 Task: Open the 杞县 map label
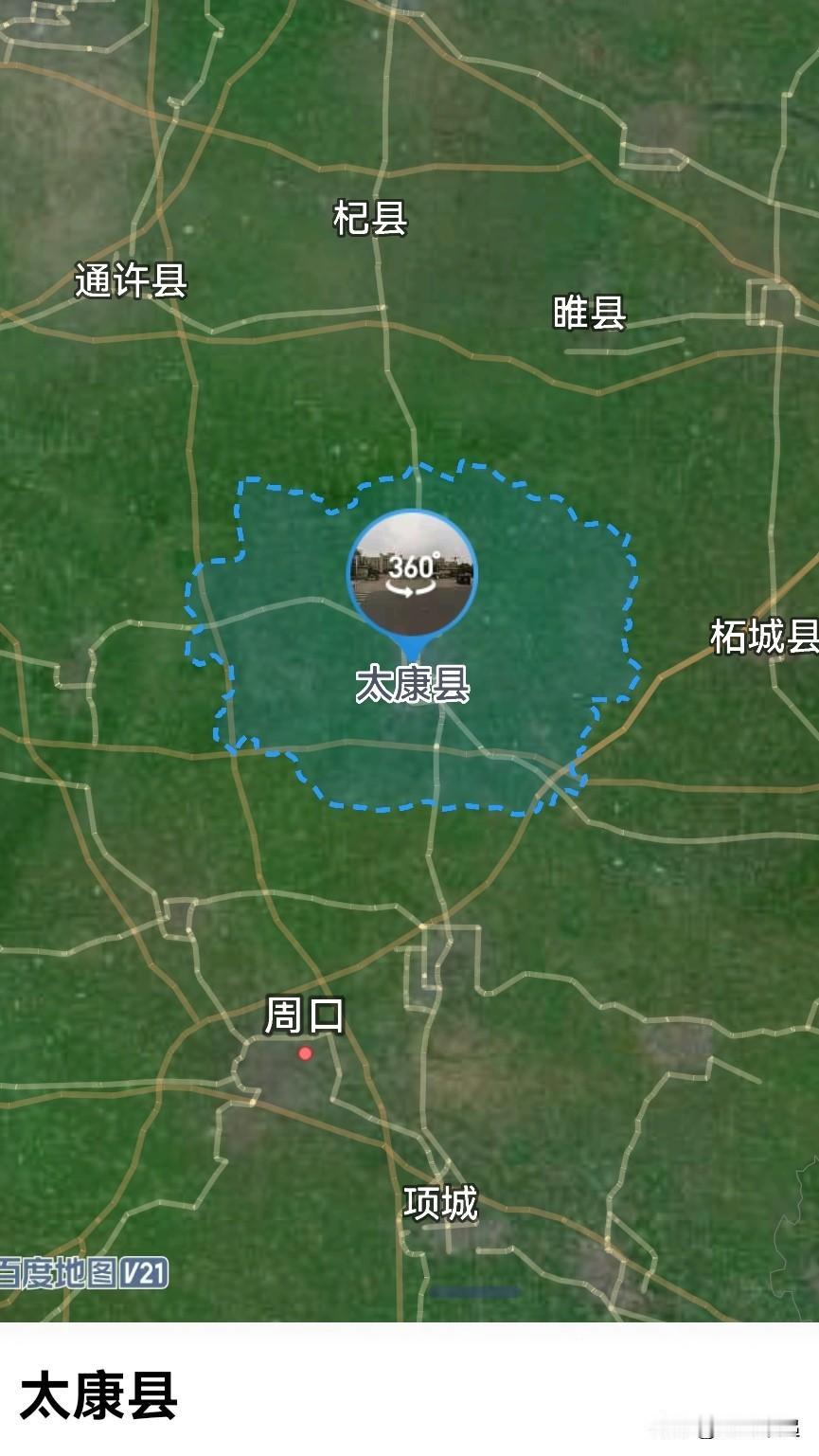point(369,220)
